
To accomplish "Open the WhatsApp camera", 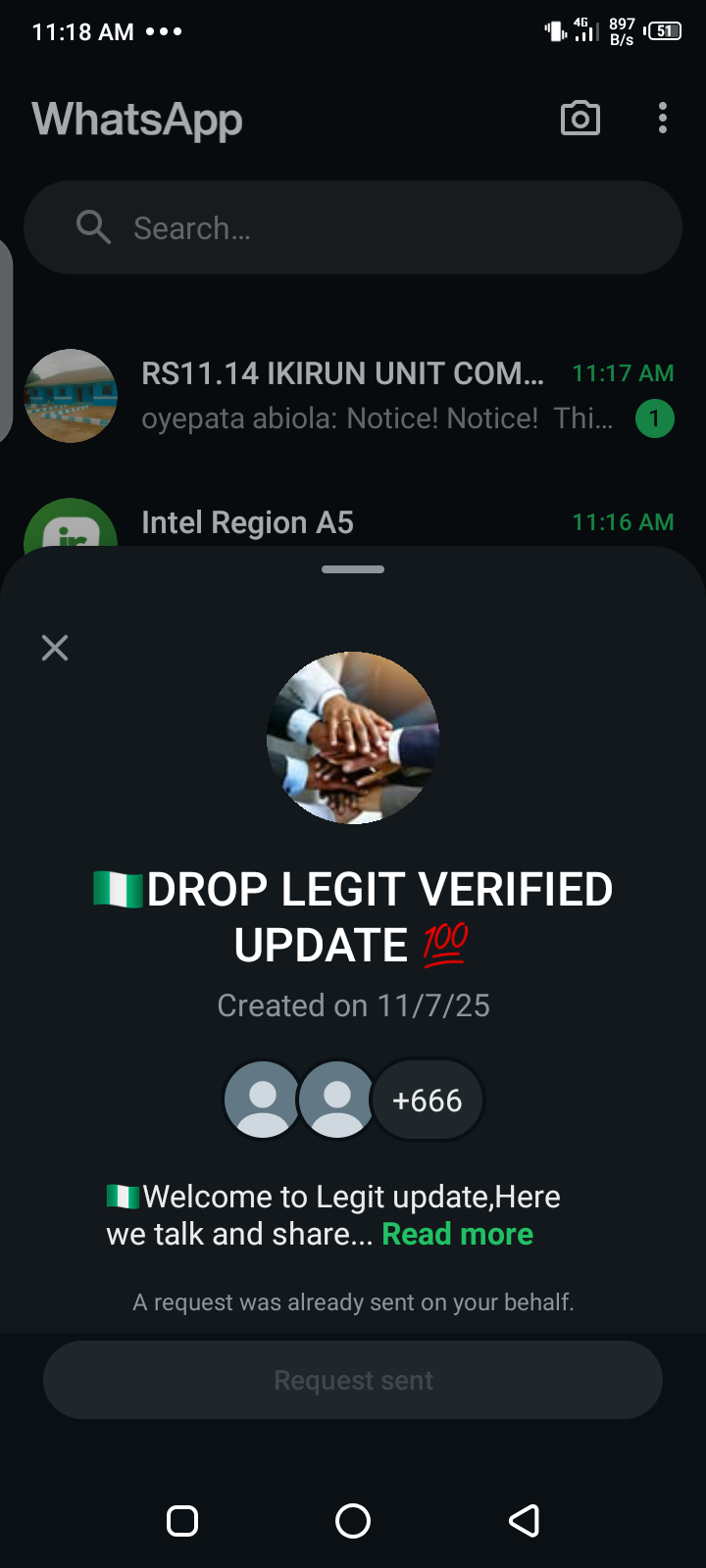I will pos(580,119).
